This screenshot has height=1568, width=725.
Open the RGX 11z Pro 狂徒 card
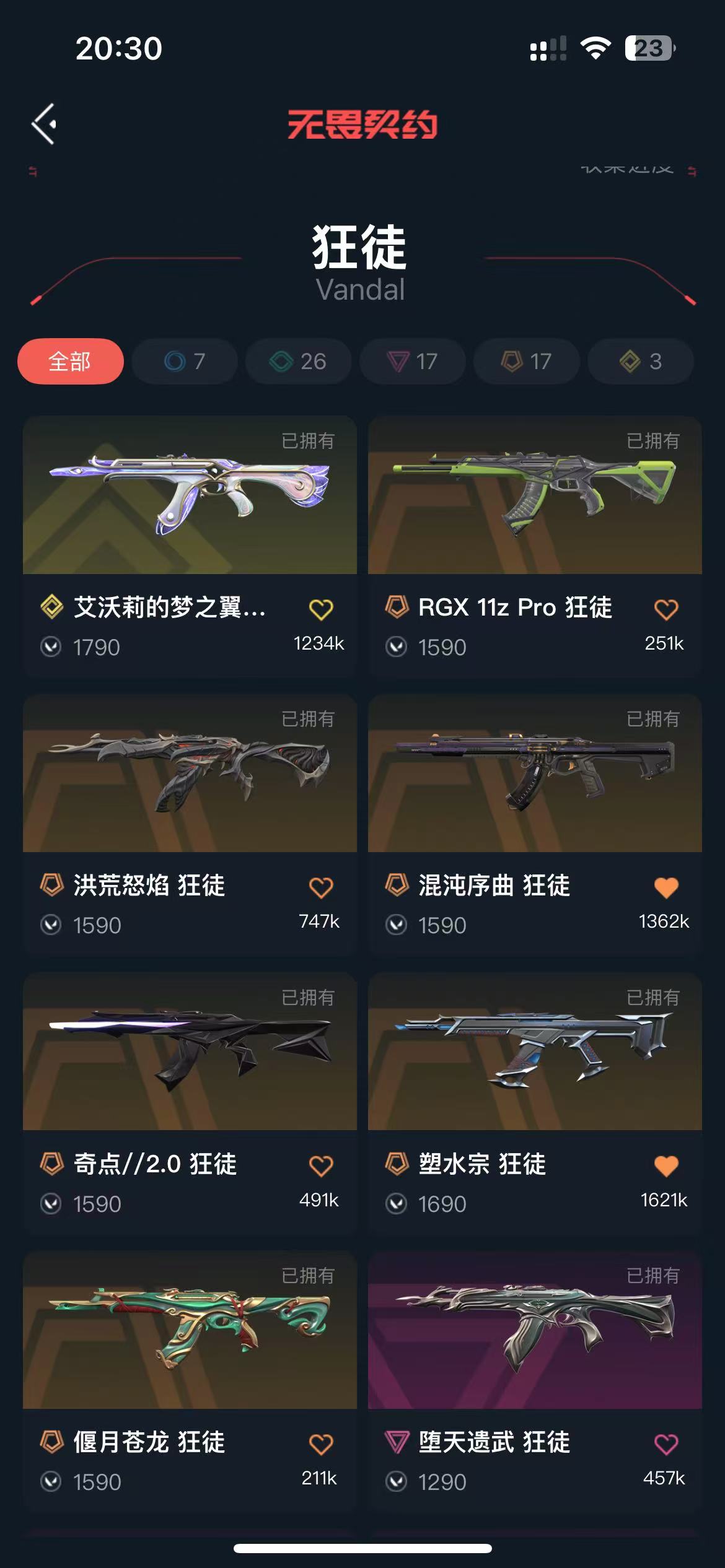pyautogui.click(x=535, y=495)
